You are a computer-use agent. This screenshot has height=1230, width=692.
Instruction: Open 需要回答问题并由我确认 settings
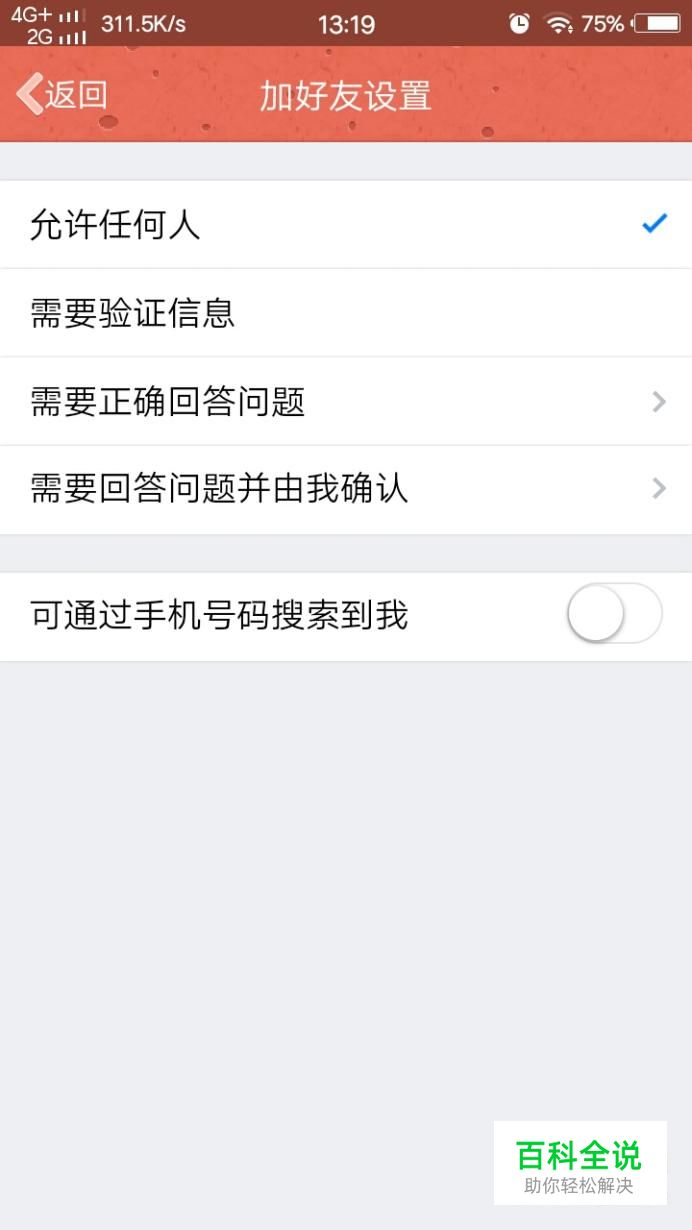coord(346,490)
